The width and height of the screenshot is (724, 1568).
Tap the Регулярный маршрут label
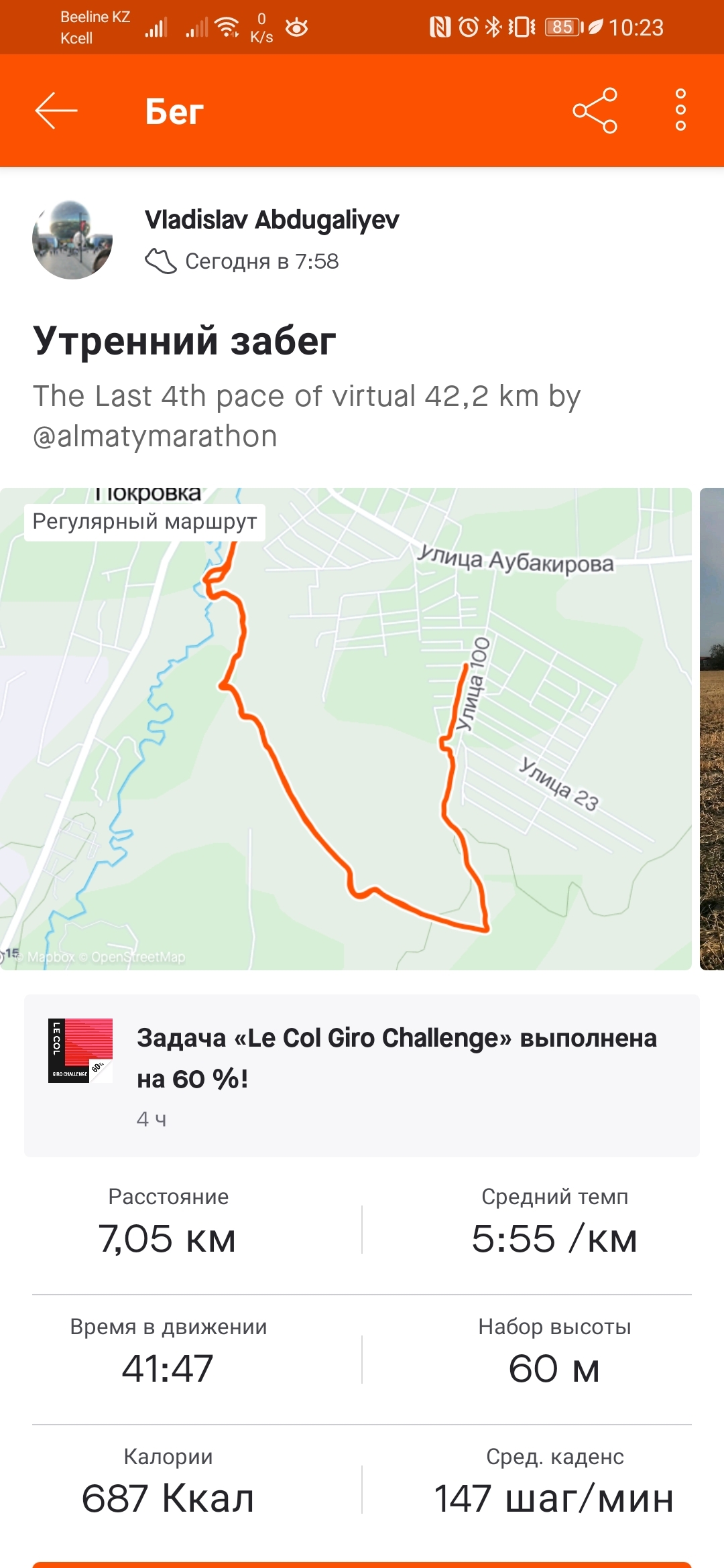point(145,522)
